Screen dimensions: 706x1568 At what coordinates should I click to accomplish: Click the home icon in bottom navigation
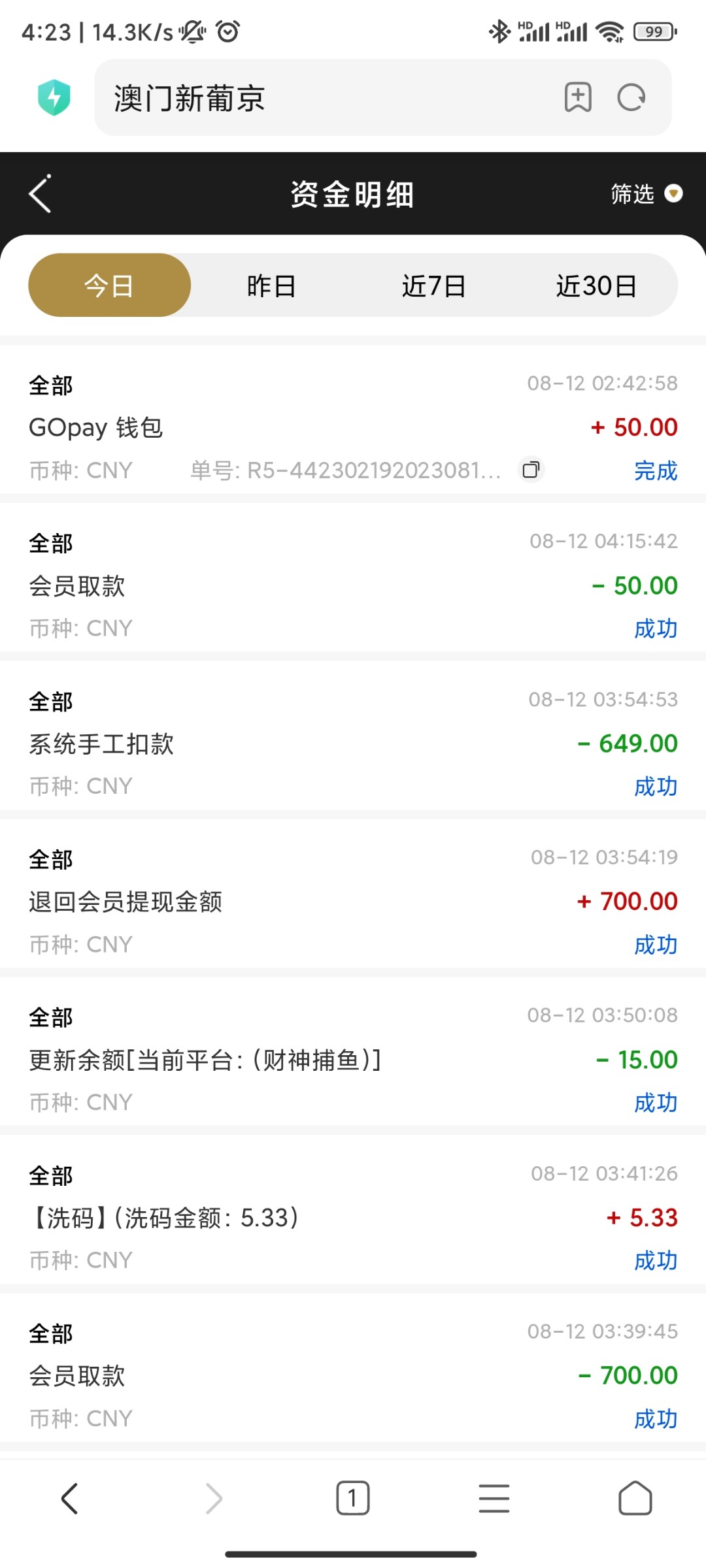pyautogui.click(x=635, y=1499)
